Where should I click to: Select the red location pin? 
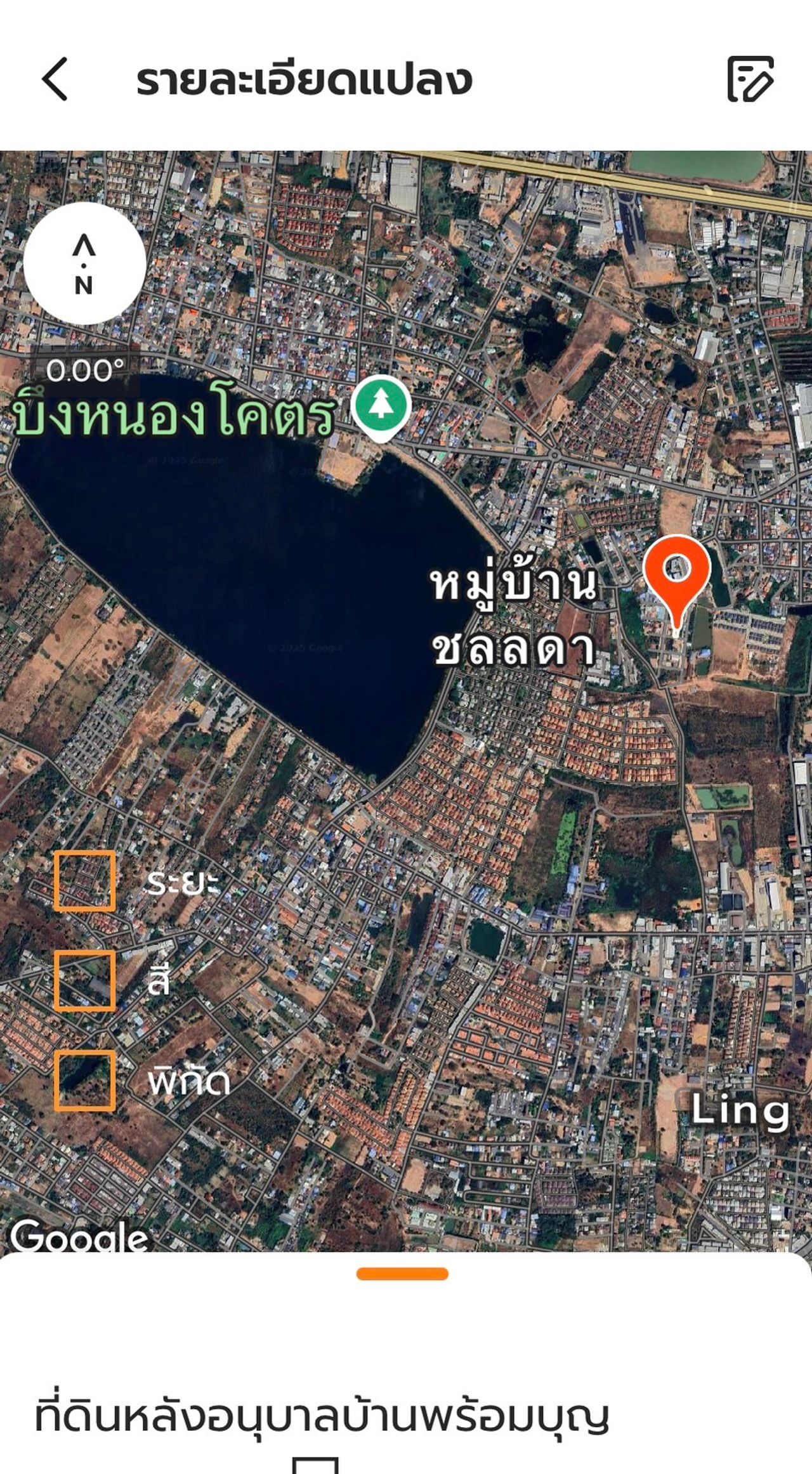point(676,571)
